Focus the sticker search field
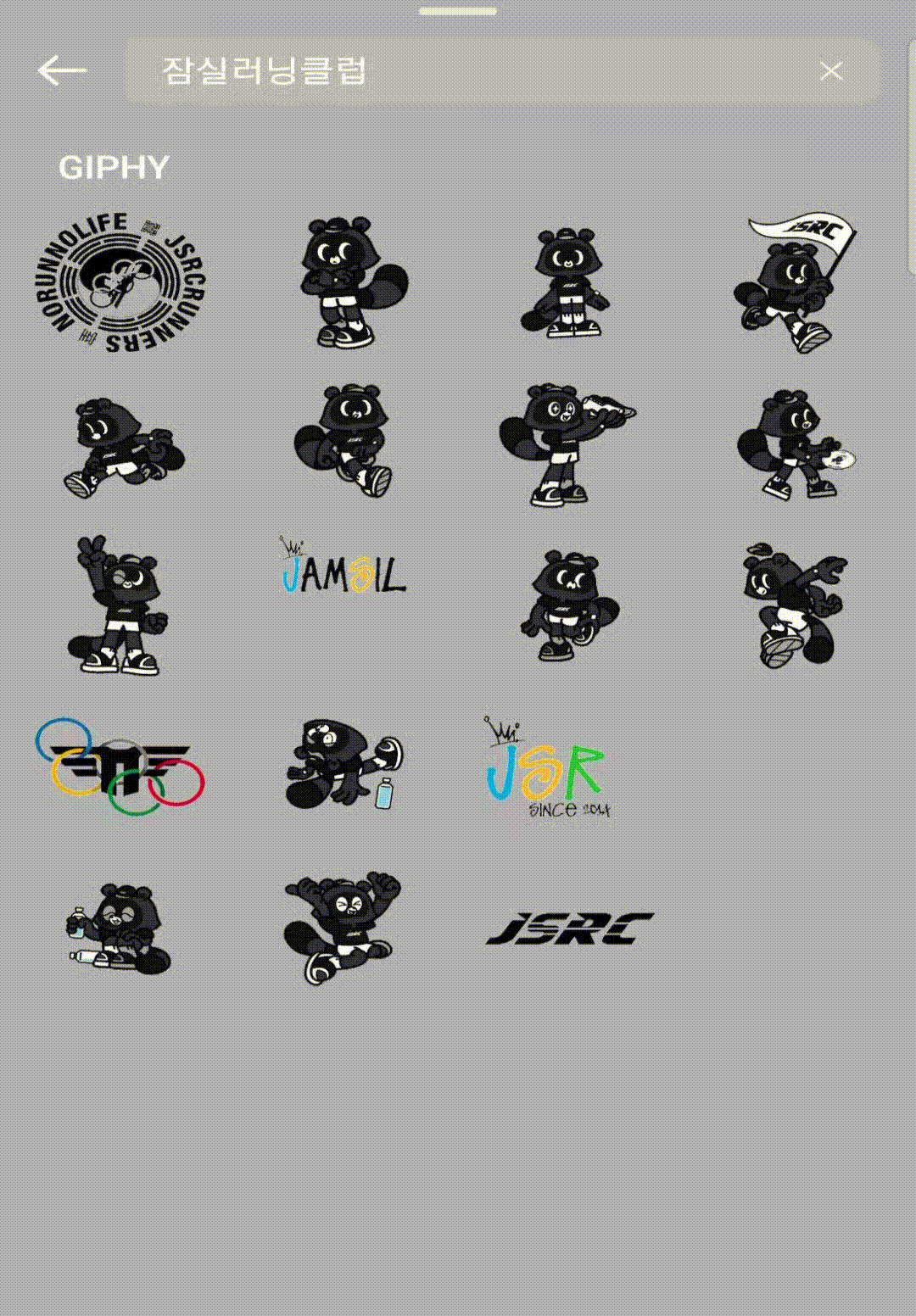The height and width of the screenshot is (1316, 916). coord(475,71)
